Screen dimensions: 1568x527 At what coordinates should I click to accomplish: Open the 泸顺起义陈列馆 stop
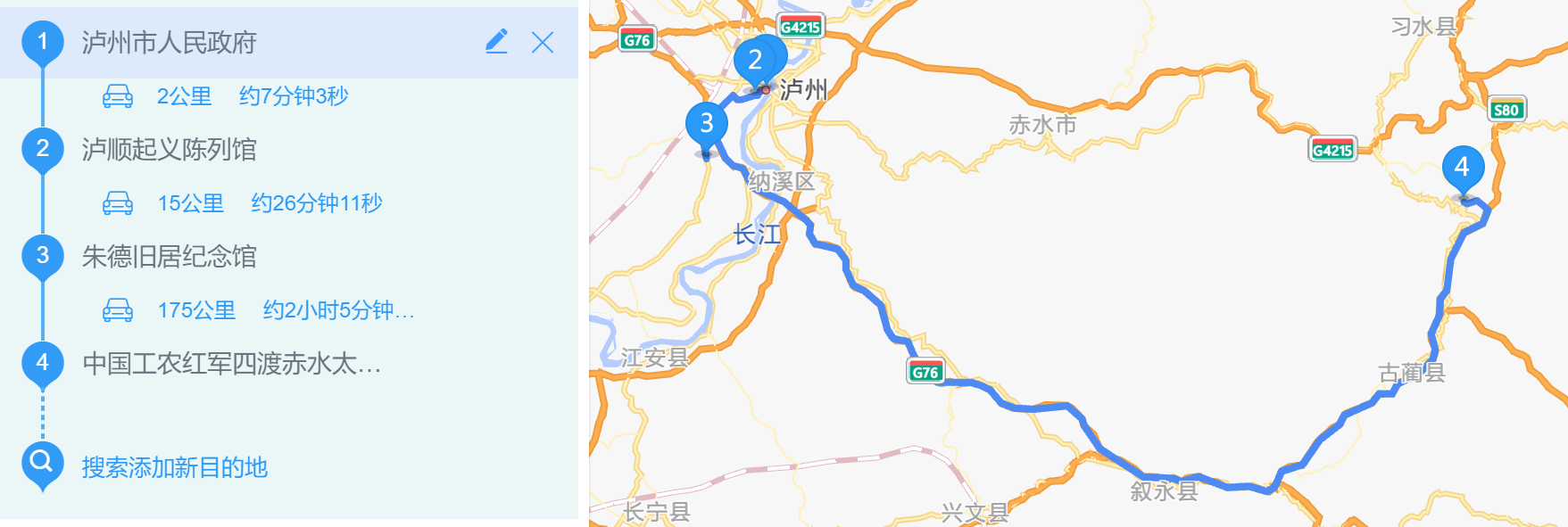pyautogui.click(x=170, y=149)
